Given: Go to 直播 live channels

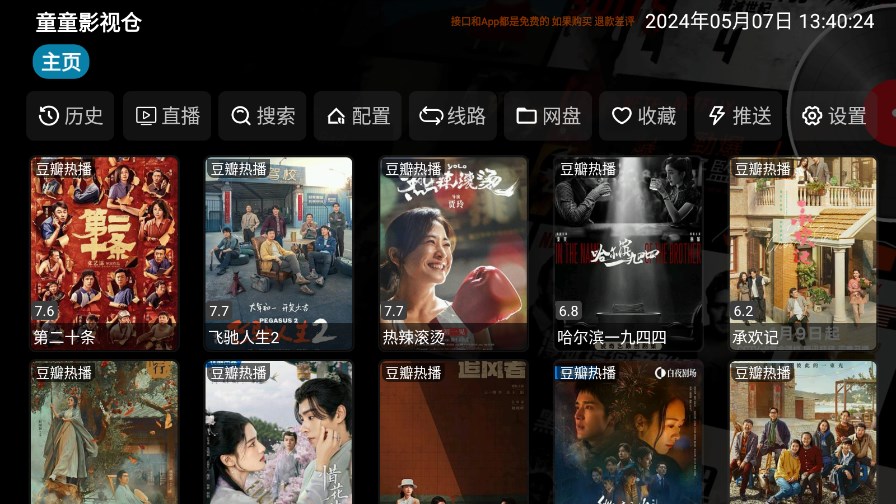Looking at the screenshot, I should pyautogui.click(x=167, y=116).
